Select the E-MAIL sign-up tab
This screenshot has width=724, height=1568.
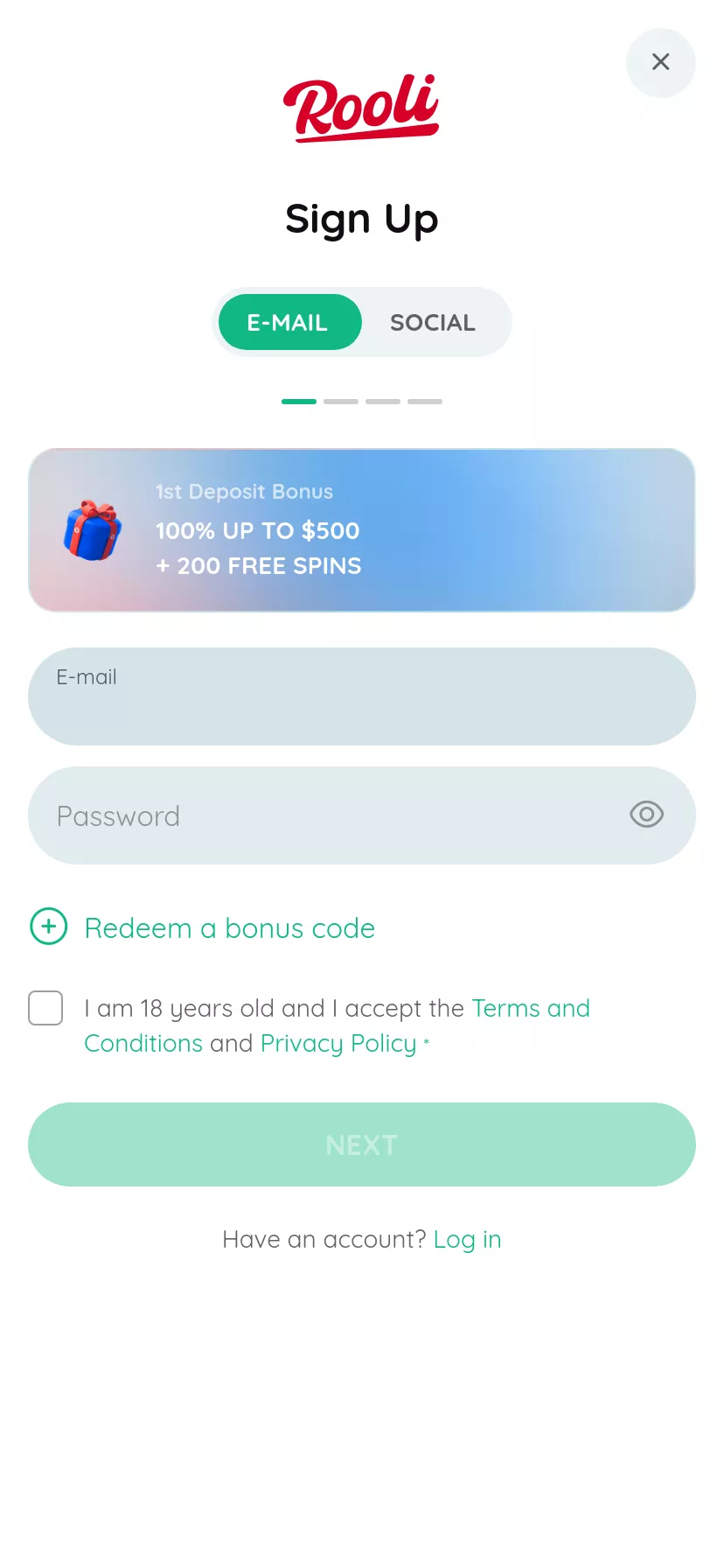[x=289, y=322]
